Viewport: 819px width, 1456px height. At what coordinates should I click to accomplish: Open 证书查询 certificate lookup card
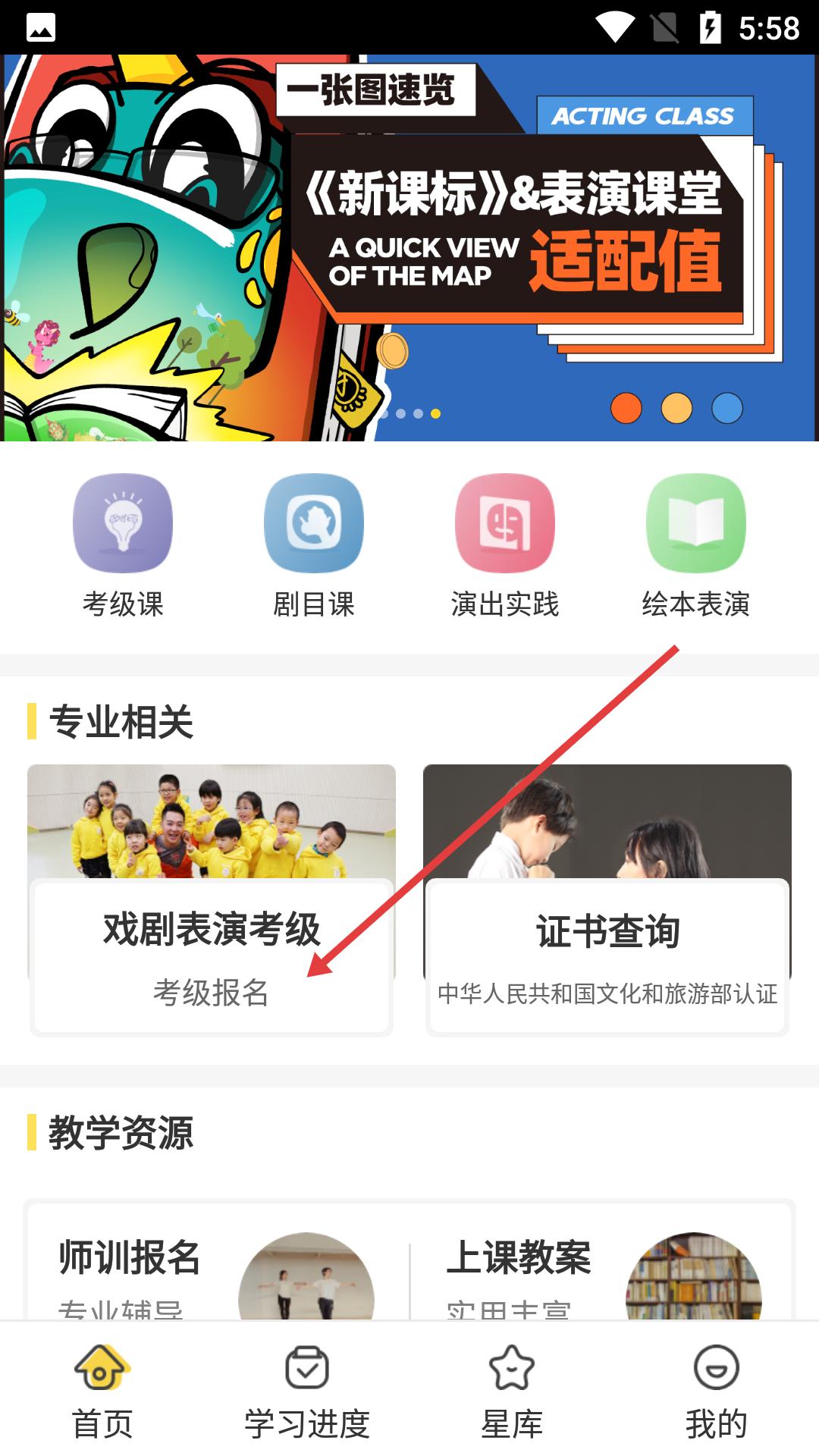(607, 899)
